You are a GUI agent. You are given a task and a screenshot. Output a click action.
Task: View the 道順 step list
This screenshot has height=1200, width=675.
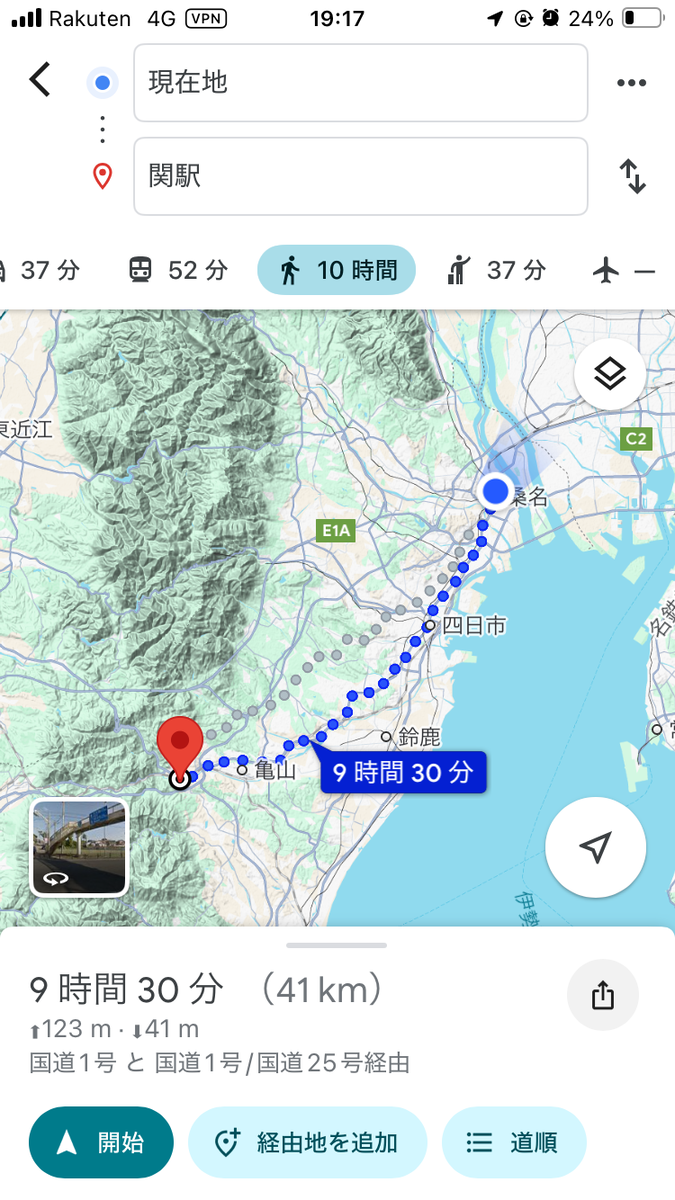[x=513, y=1143]
